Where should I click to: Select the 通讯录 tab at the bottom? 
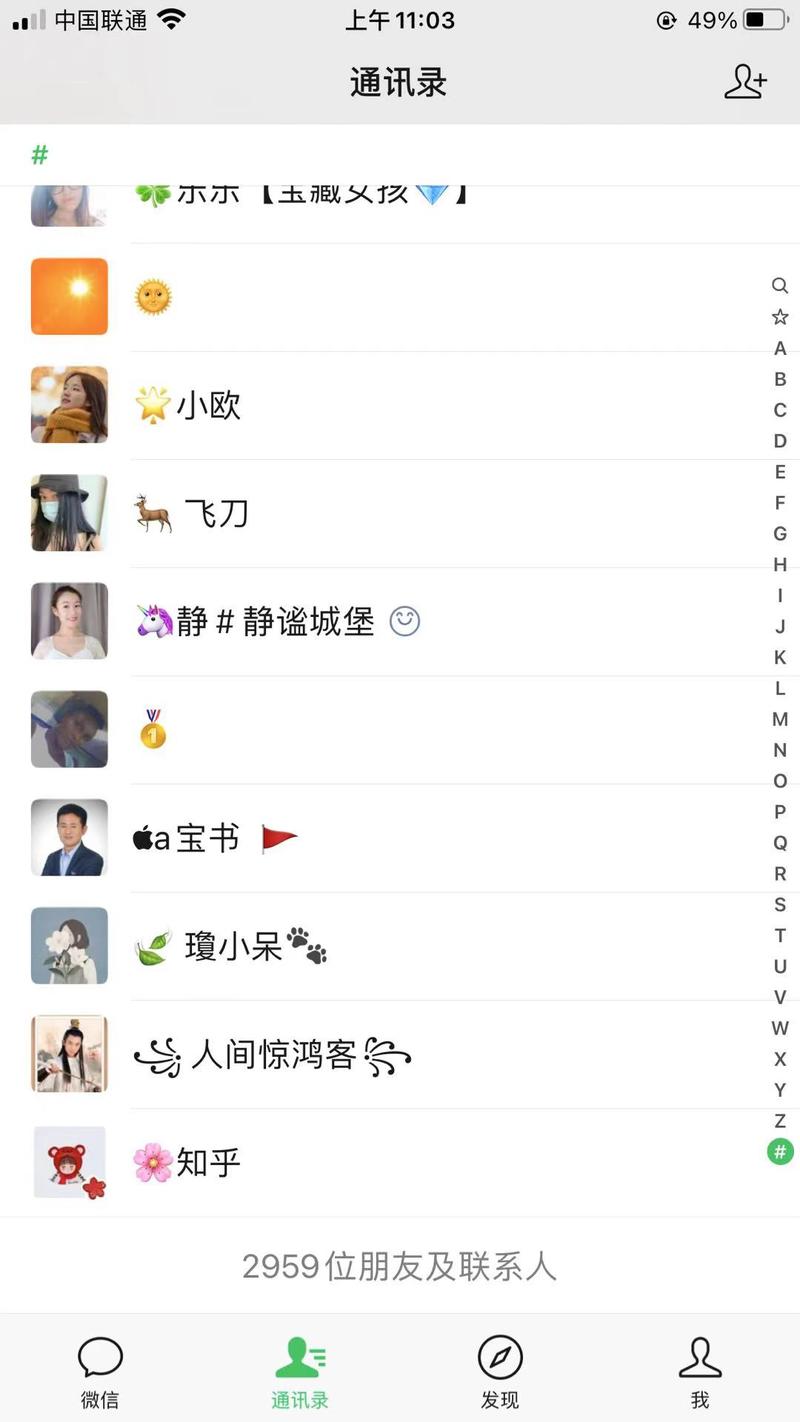coord(299,1372)
